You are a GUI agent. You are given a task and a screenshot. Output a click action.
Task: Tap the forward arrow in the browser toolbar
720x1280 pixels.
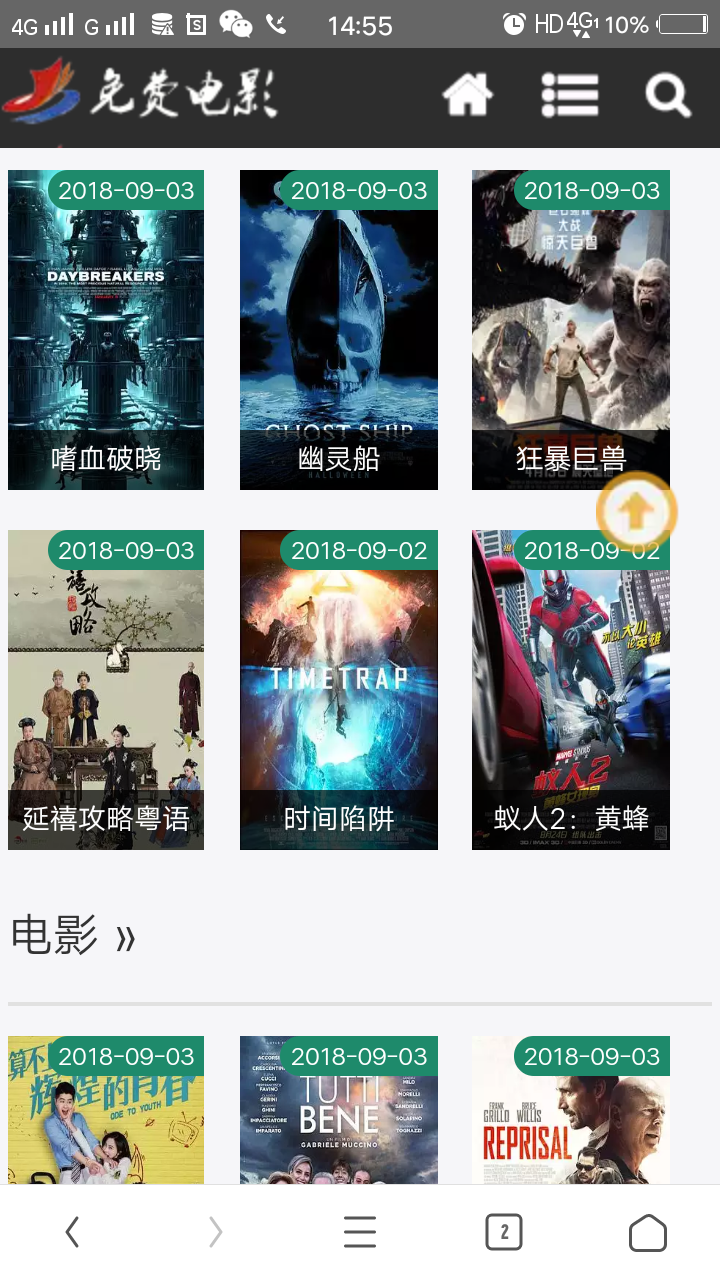coord(216,1232)
